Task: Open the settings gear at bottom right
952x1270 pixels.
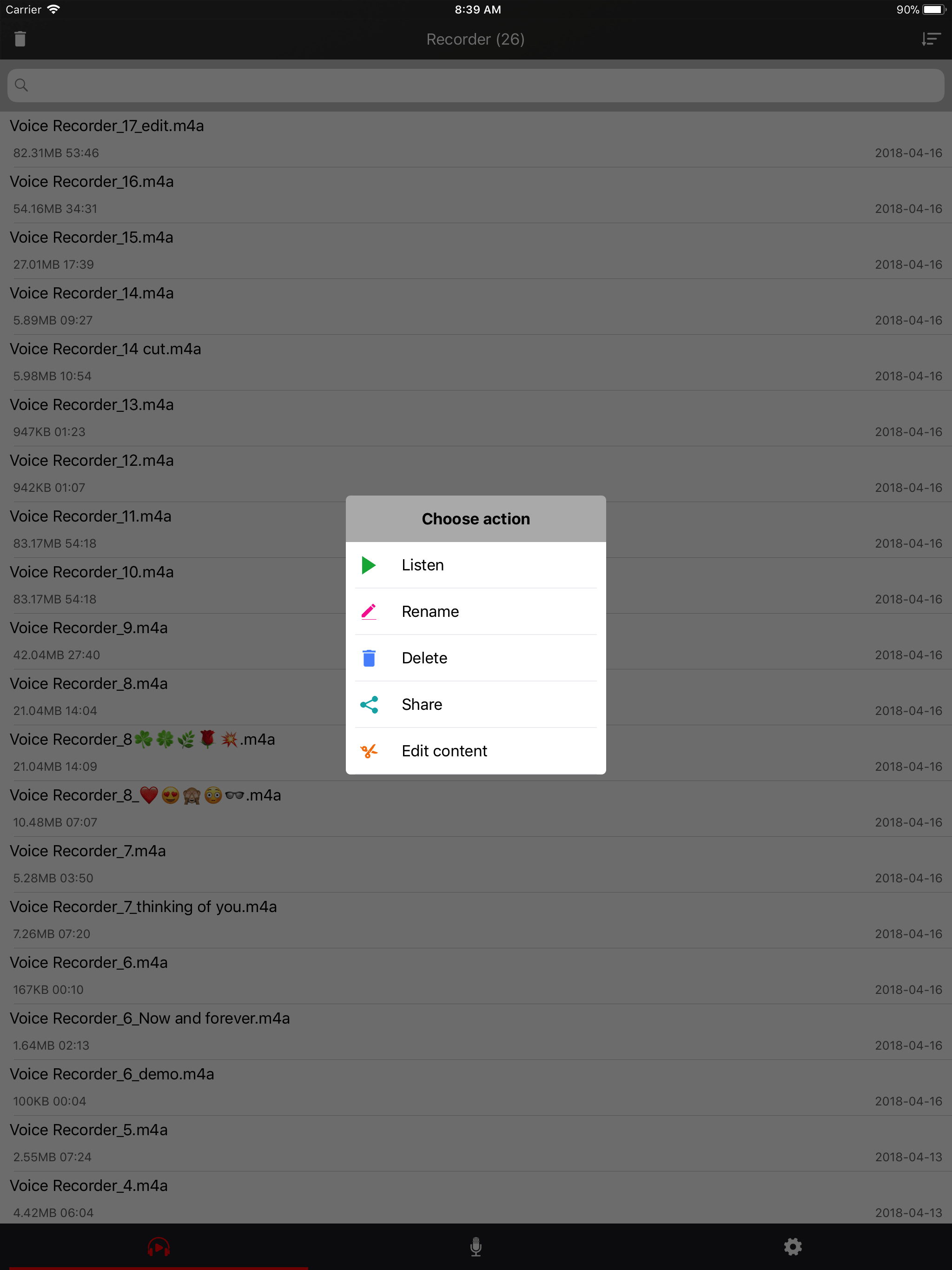Action: coord(793,1247)
